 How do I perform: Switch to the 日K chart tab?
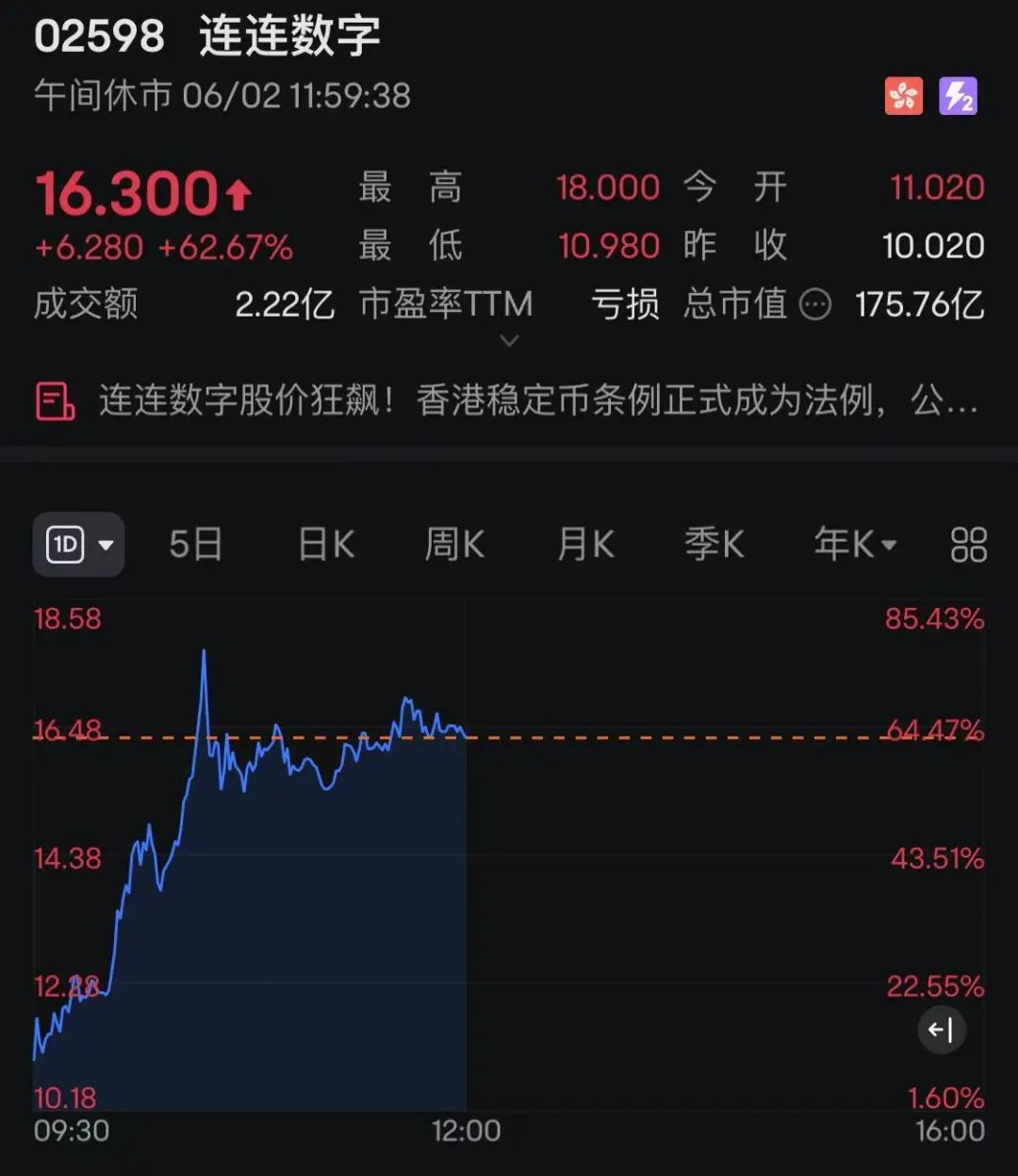tap(325, 545)
